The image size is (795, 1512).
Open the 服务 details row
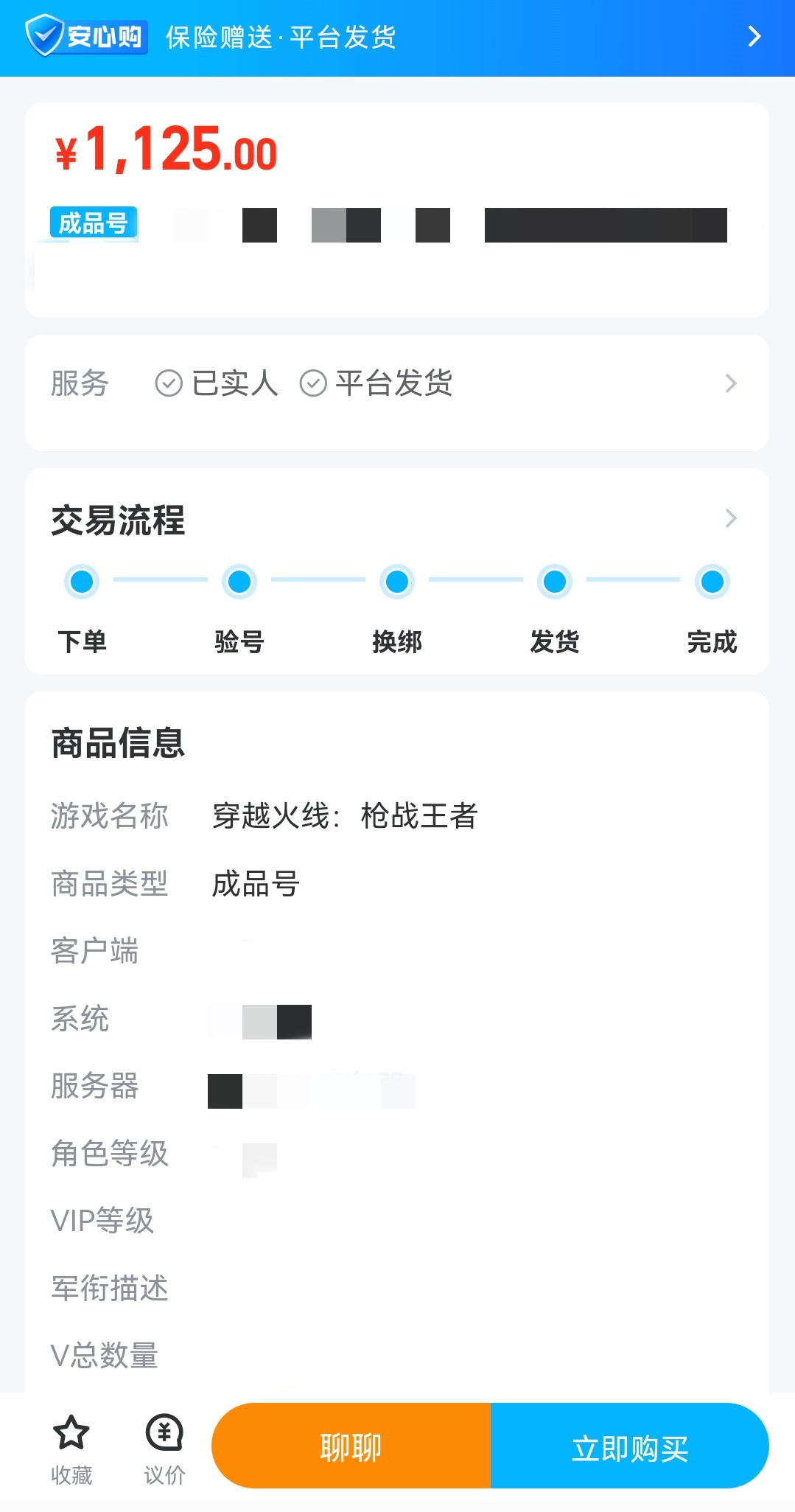(x=397, y=383)
